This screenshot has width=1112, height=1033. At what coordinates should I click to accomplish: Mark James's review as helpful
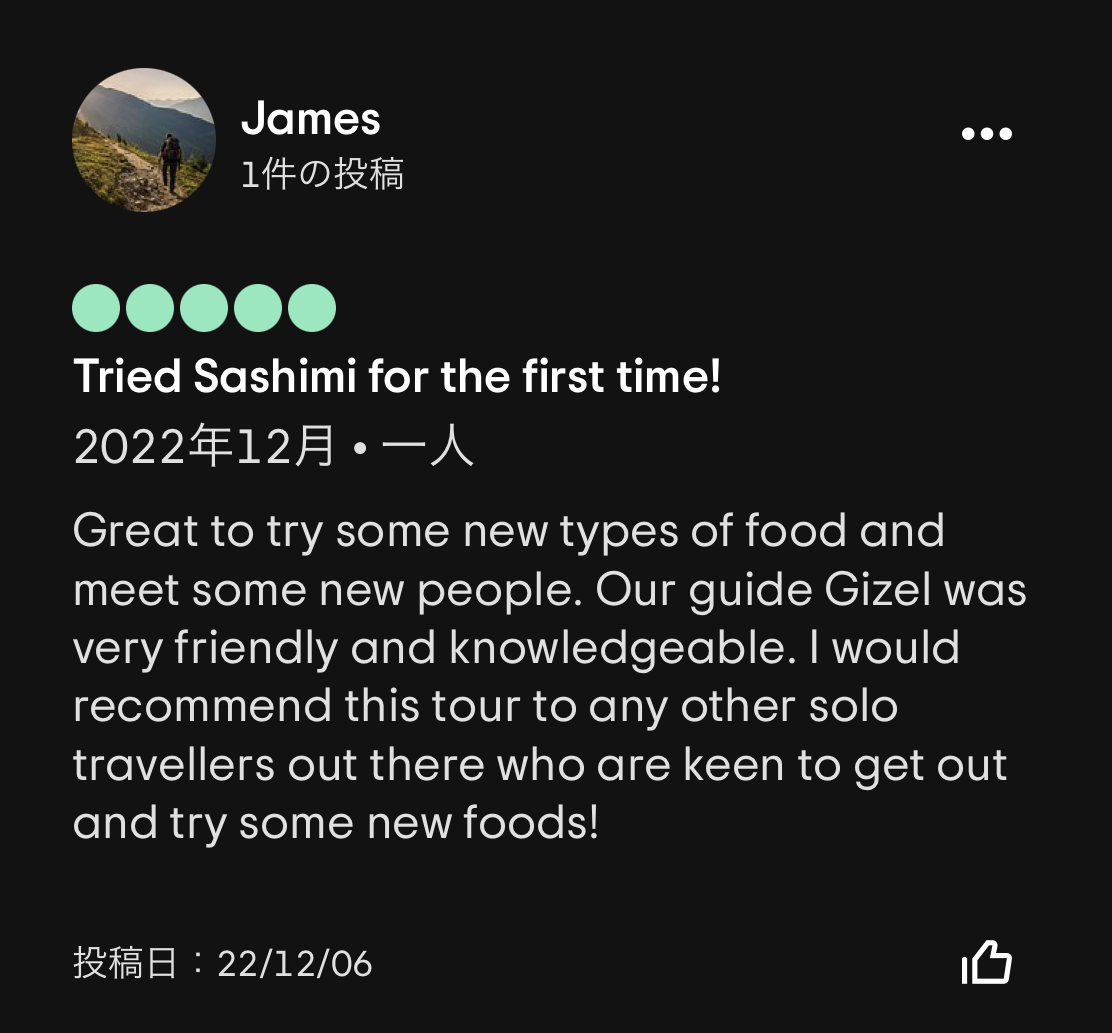(x=986, y=963)
